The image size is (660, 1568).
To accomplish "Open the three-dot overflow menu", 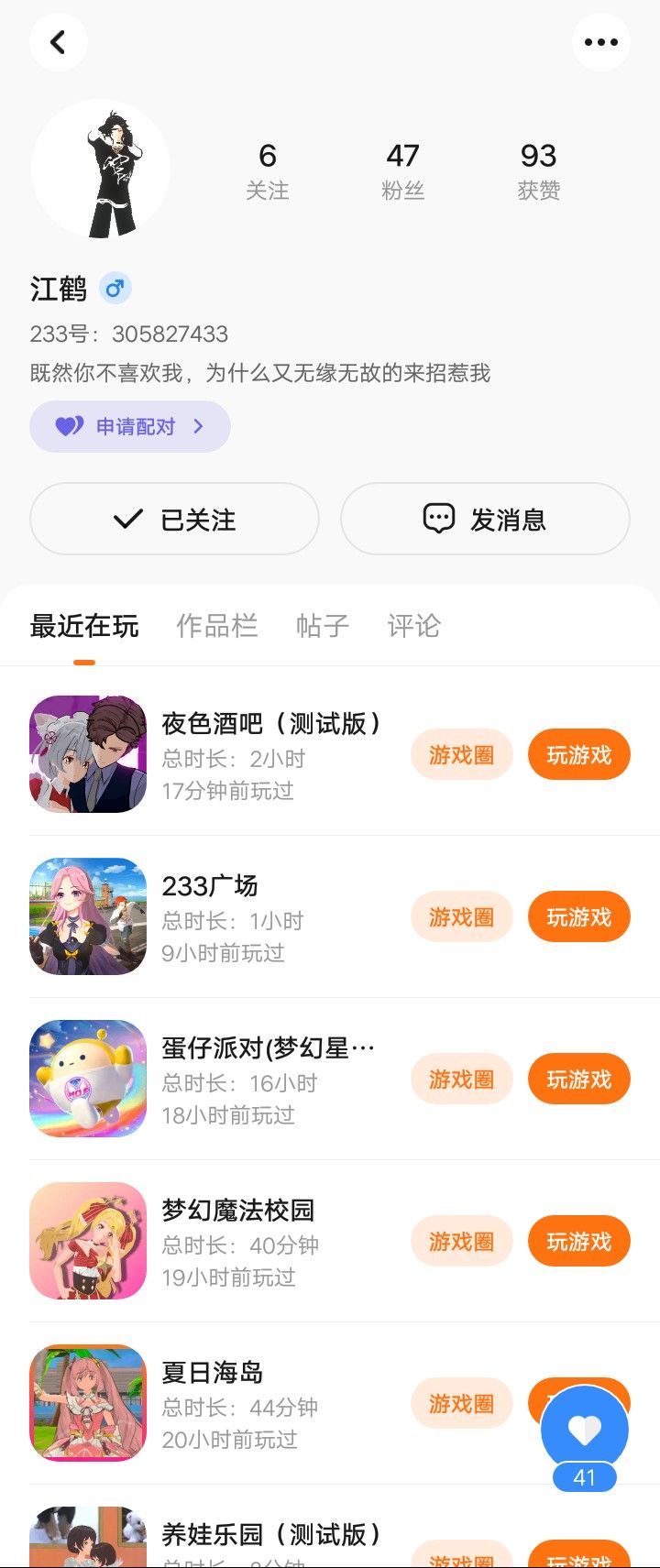I will click(600, 42).
